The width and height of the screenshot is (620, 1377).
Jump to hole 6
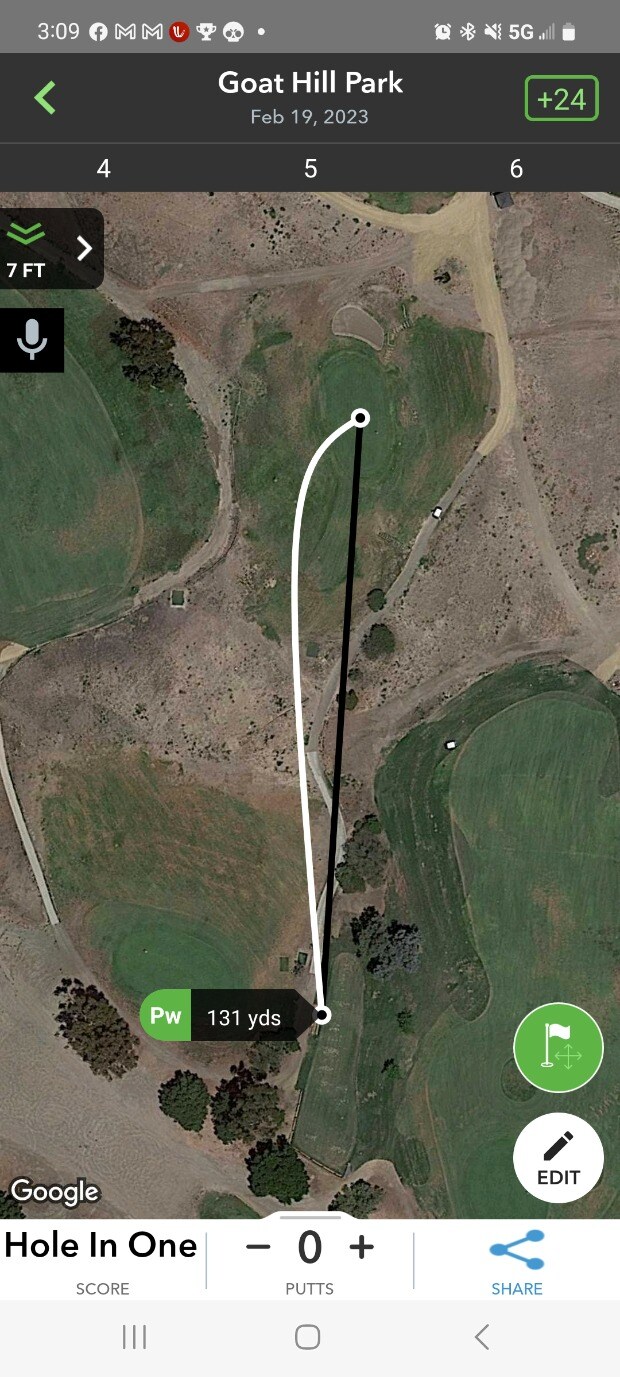516,169
